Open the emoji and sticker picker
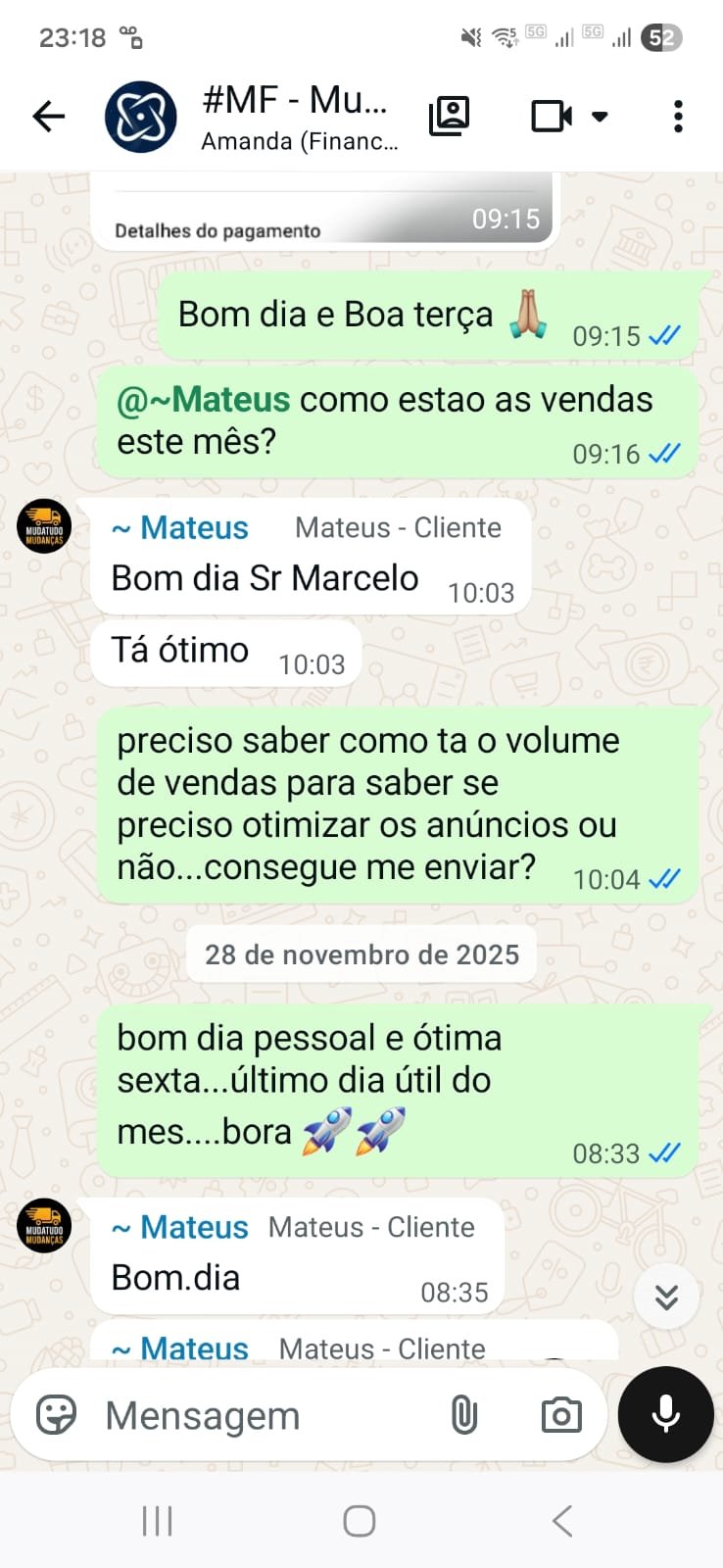Image resolution: width=723 pixels, height=1568 pixels. 56,1415
